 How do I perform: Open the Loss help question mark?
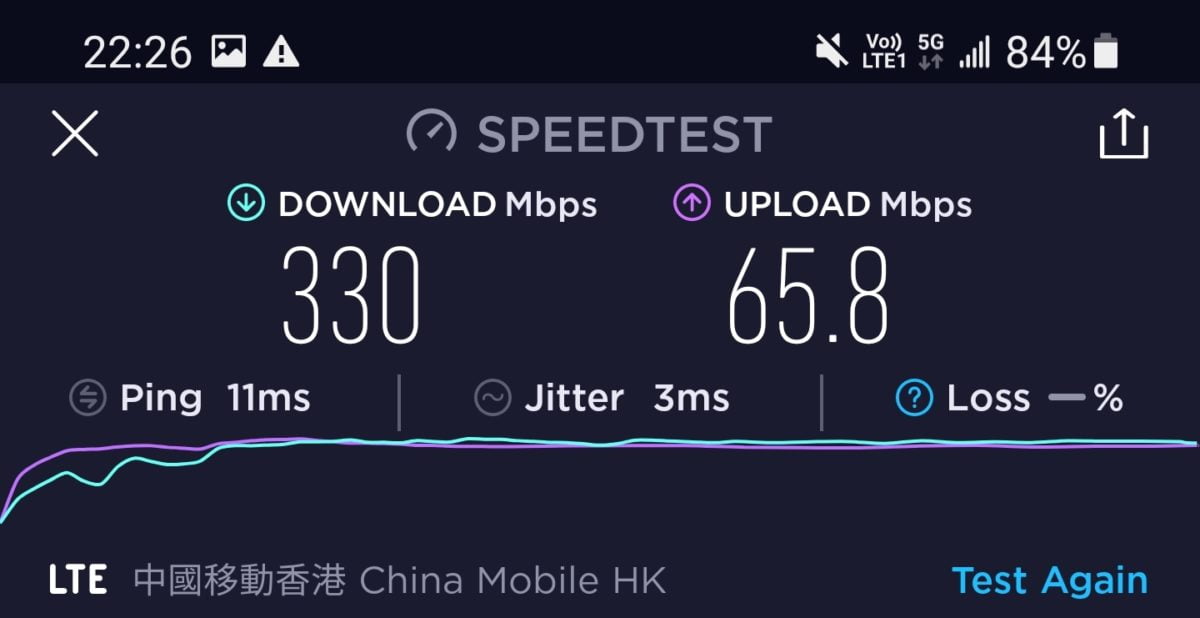click(914, 399)
